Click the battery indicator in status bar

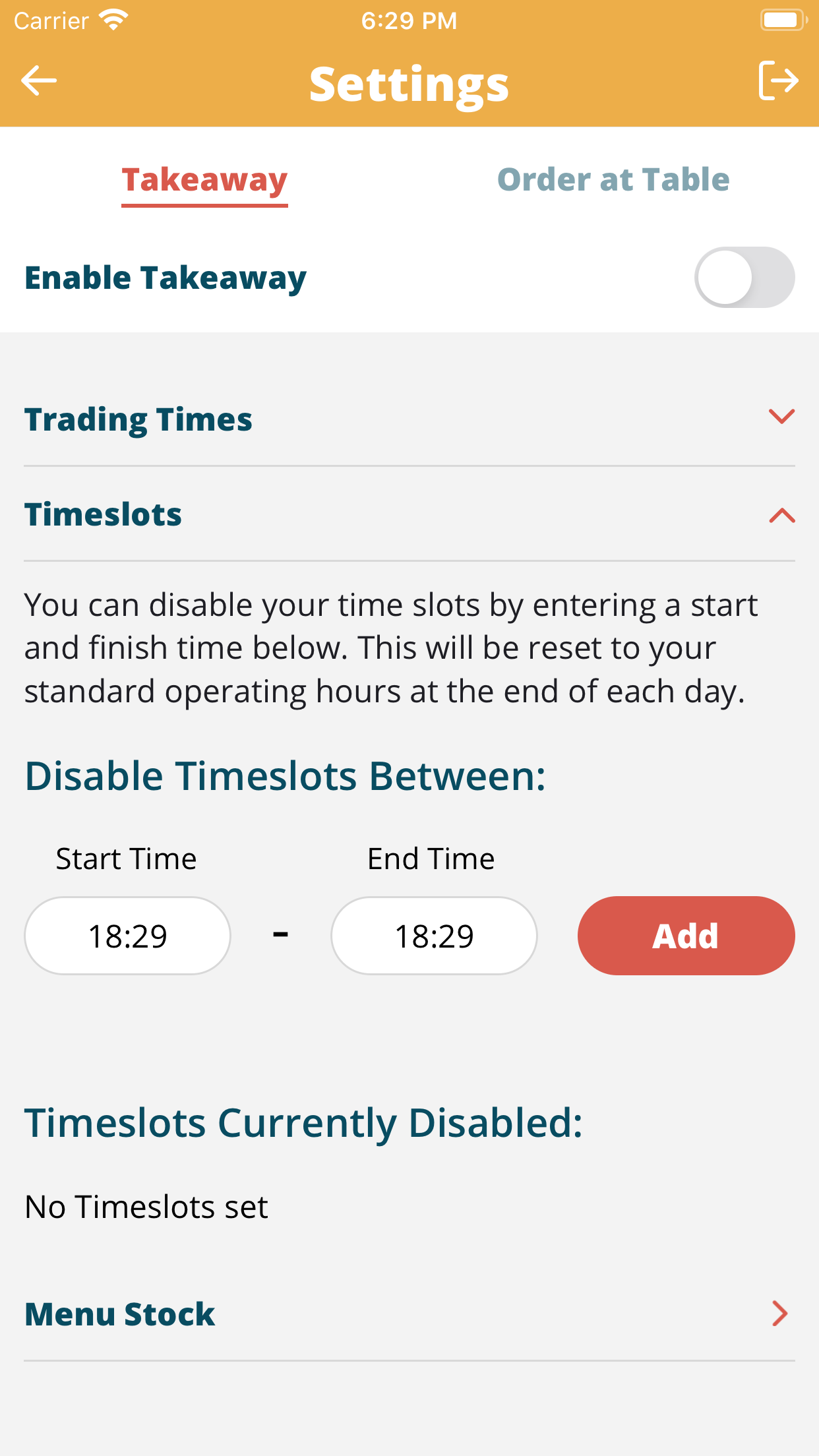tap(782, 20)
